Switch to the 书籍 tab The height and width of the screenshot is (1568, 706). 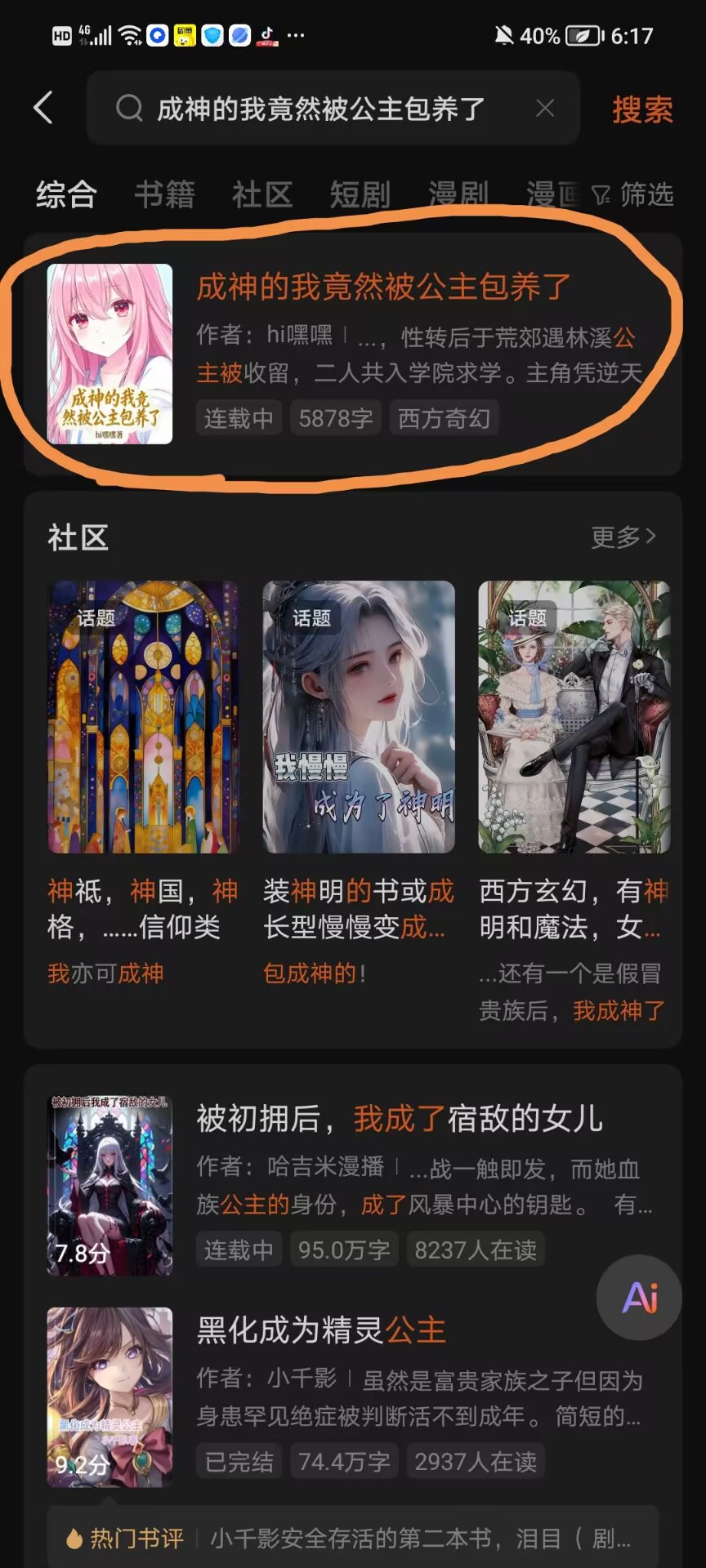163,194
